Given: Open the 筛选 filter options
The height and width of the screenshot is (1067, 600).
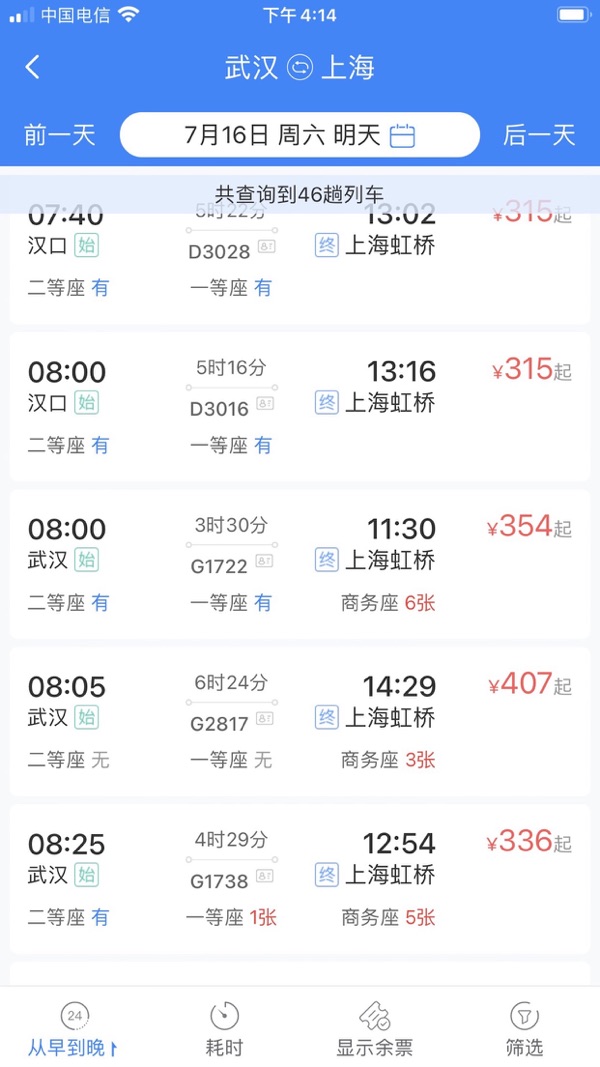Looking at the screenshot, I should [x=524, y=1030].
